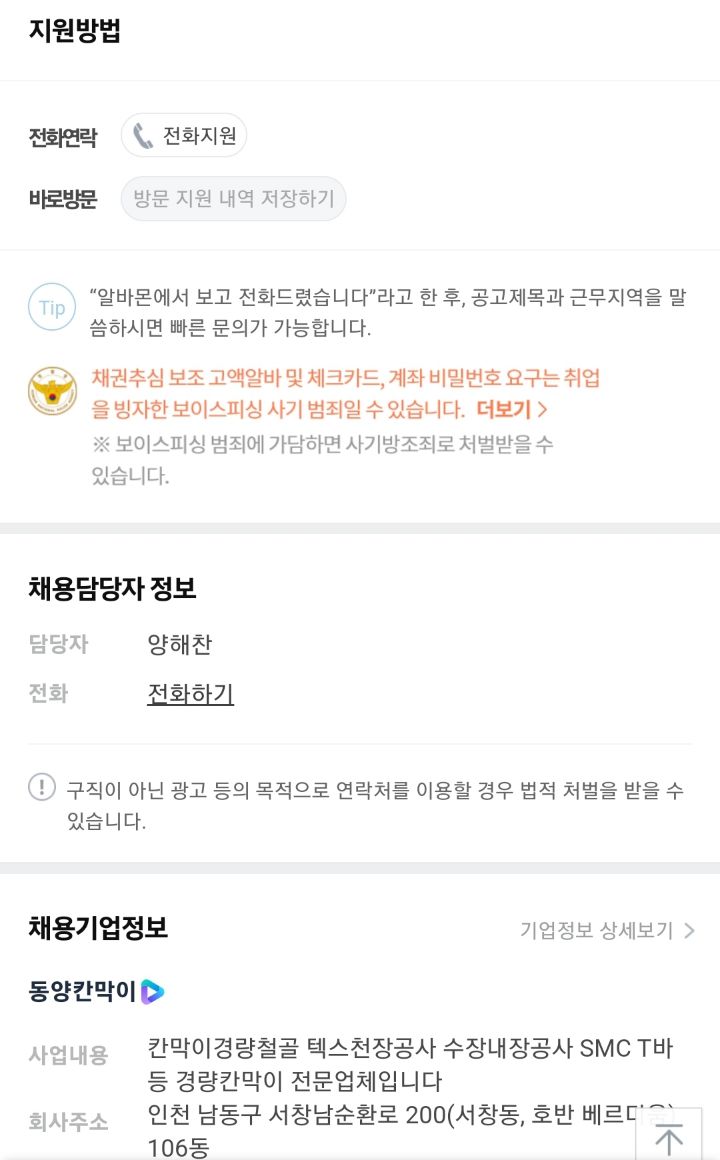
Task: Tap 방문 지원 내역 저장하기 button
Action: [x=233, y=198]
